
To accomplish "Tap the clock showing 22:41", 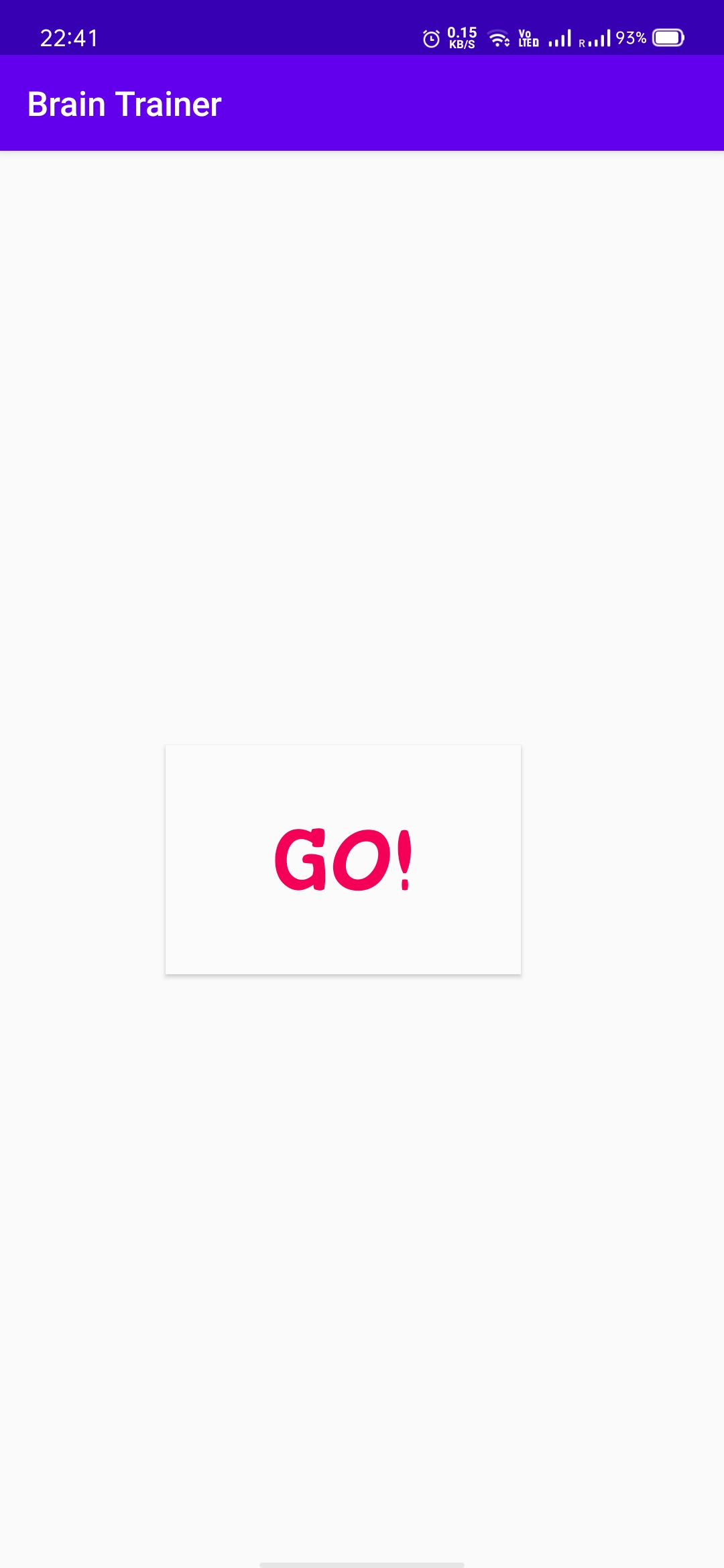I will coord(69,38).
